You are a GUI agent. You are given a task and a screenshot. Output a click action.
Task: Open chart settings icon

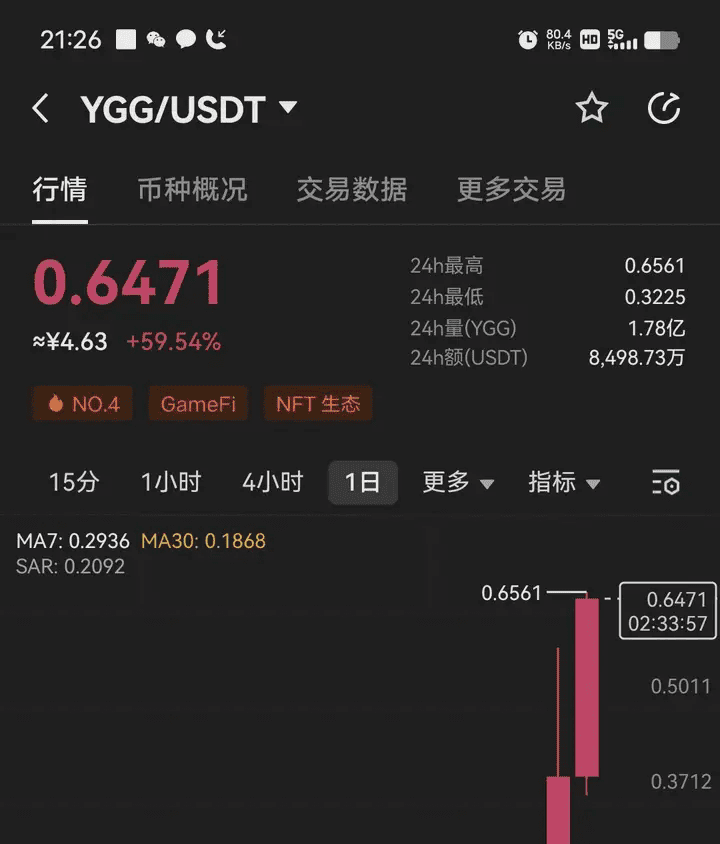[666, 482]
